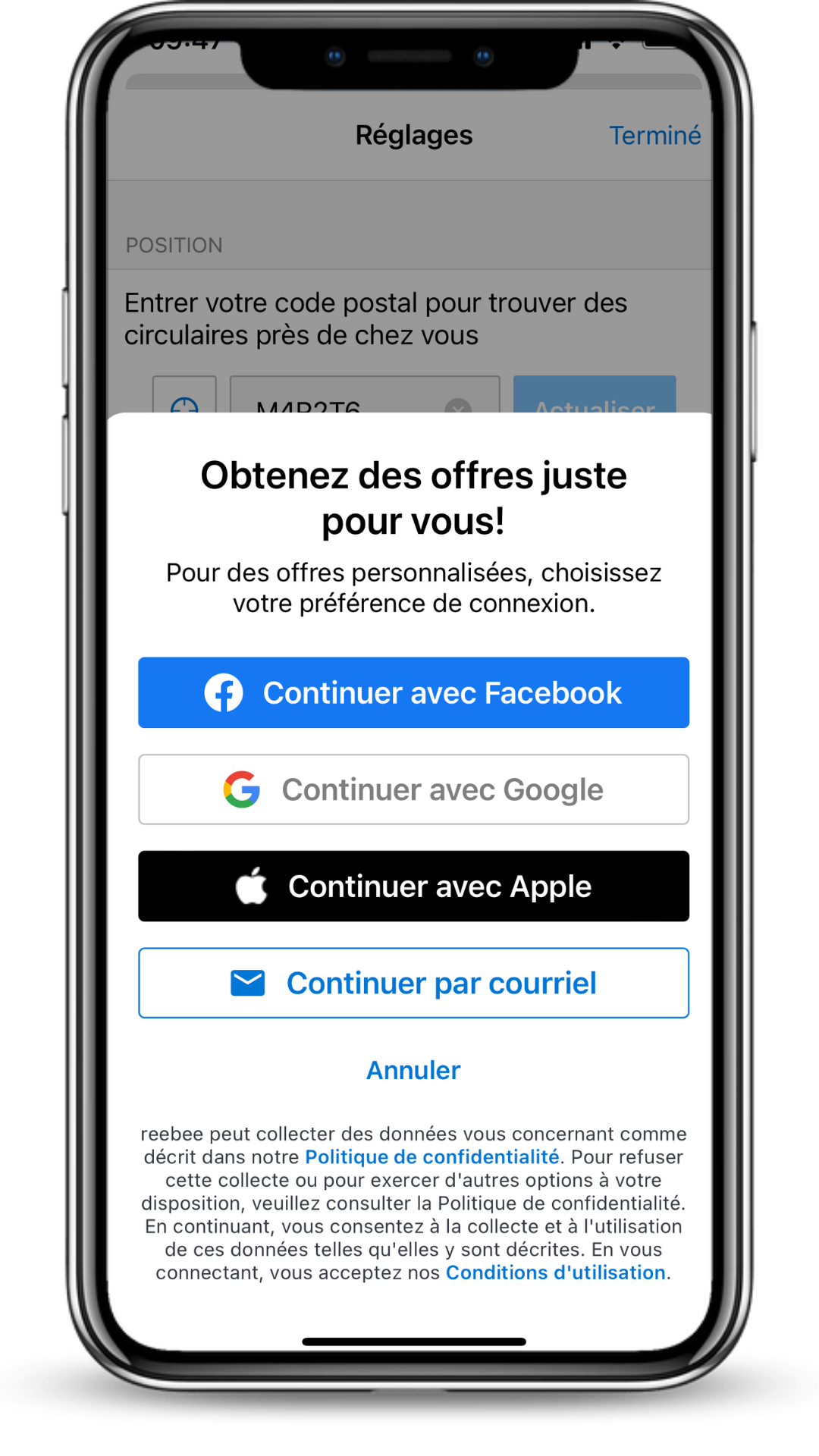Sign in using Continuer avec Apple
819x1456 pixels.
[413, 886]
